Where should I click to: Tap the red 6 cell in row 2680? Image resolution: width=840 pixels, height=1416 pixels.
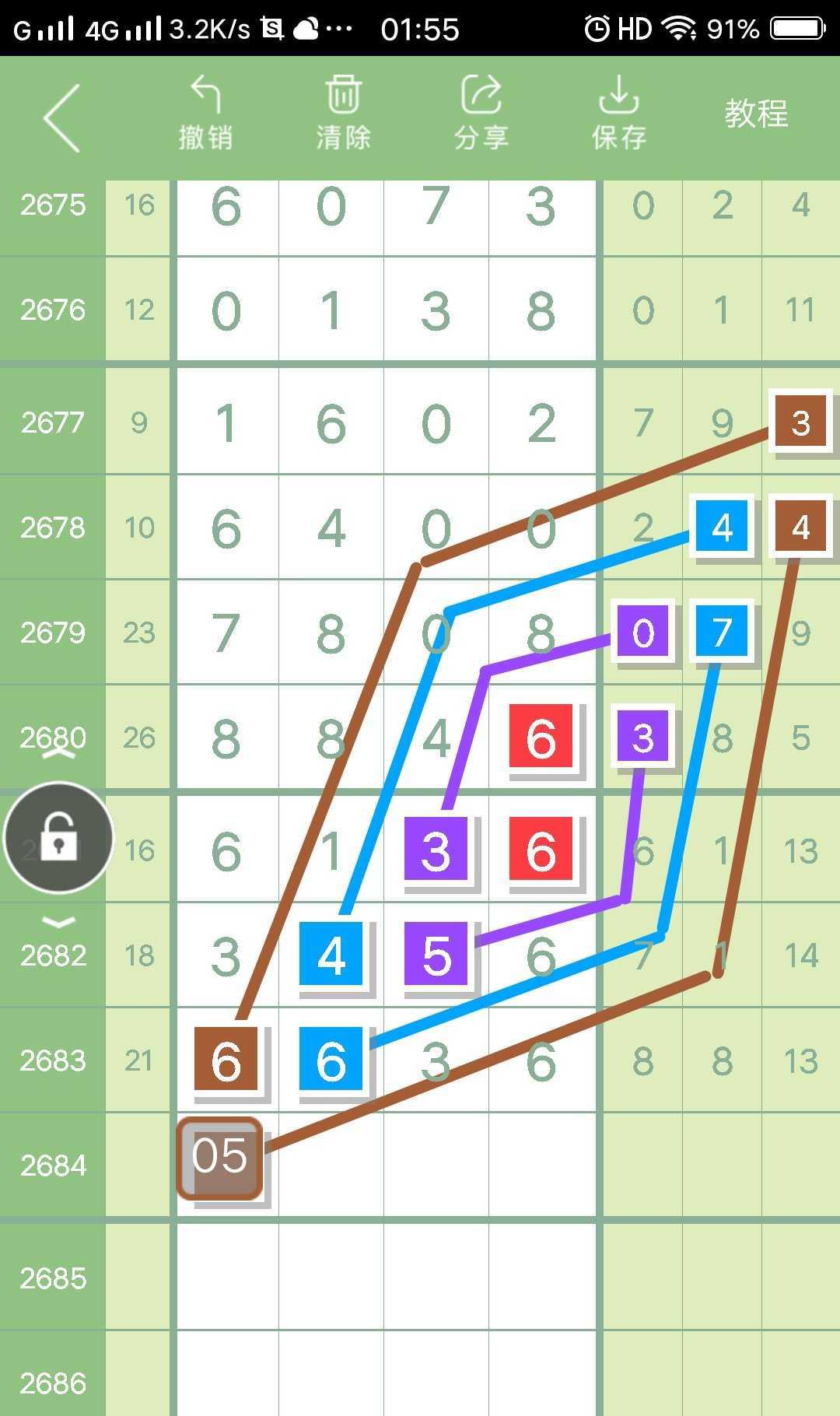click(x=541, y=737)
